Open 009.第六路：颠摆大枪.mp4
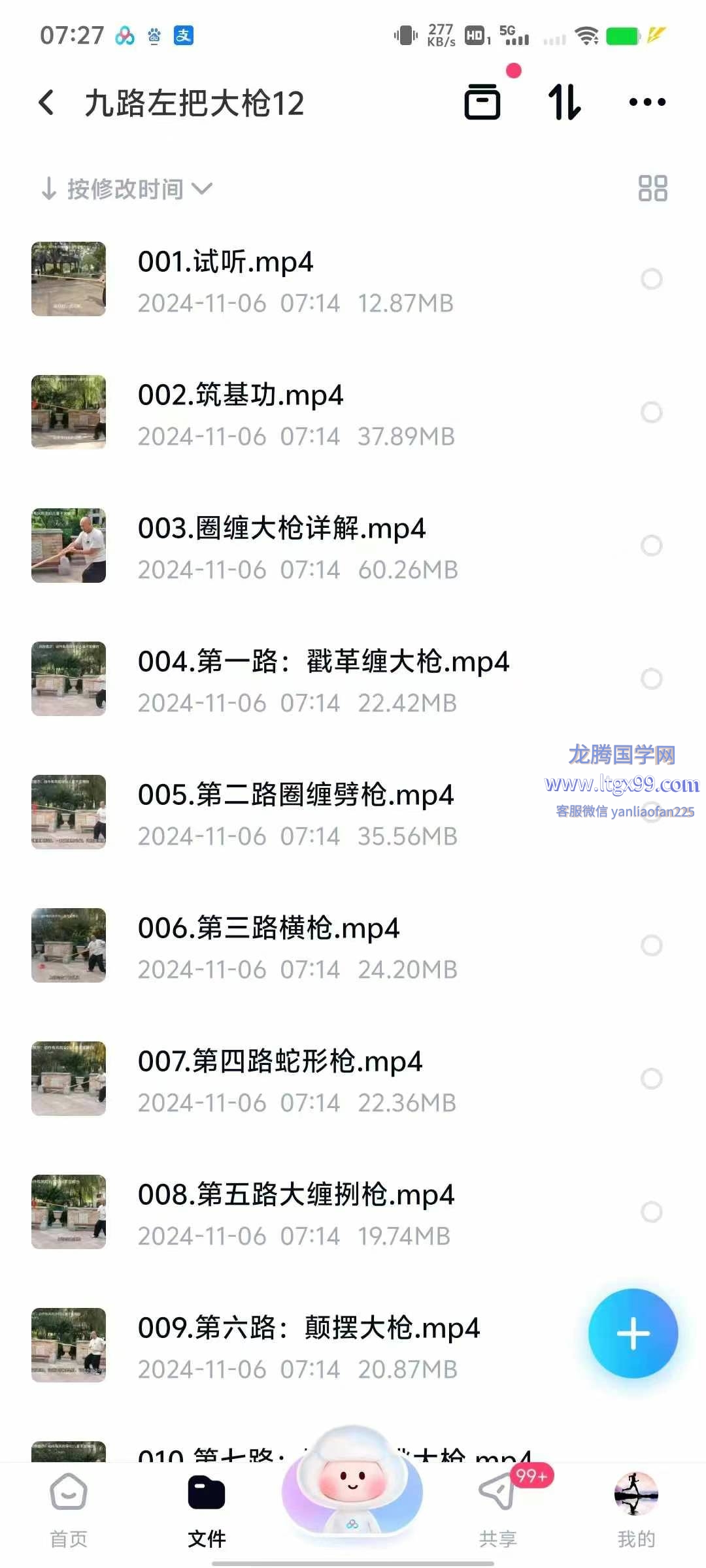The height and width of the screenshot is (1568, 706). click(x=309, y=1329)
